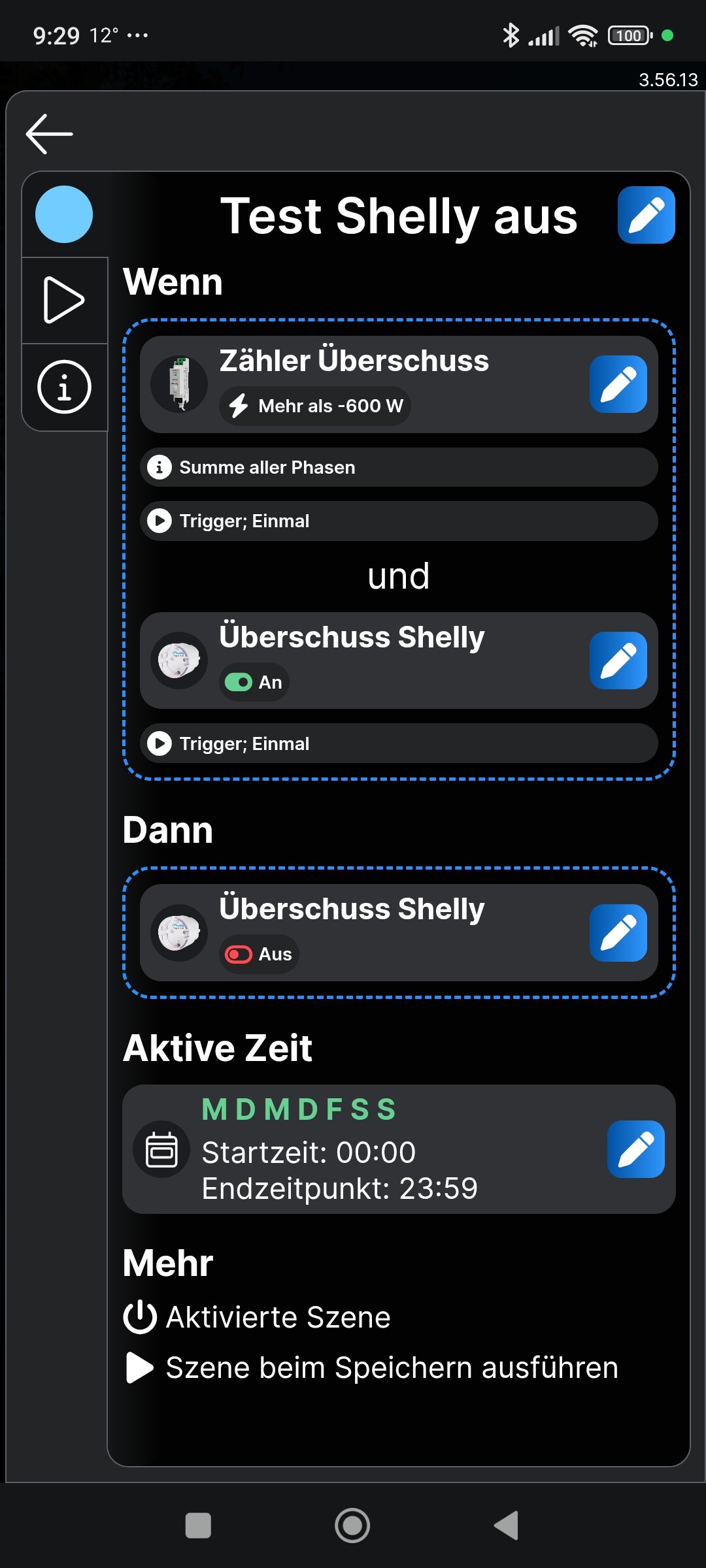Open recent apps from the navigation bar
Image resolution: width=706 pixels, height=1568 pixels.
pyautogui.click(x=198, y=1526)
